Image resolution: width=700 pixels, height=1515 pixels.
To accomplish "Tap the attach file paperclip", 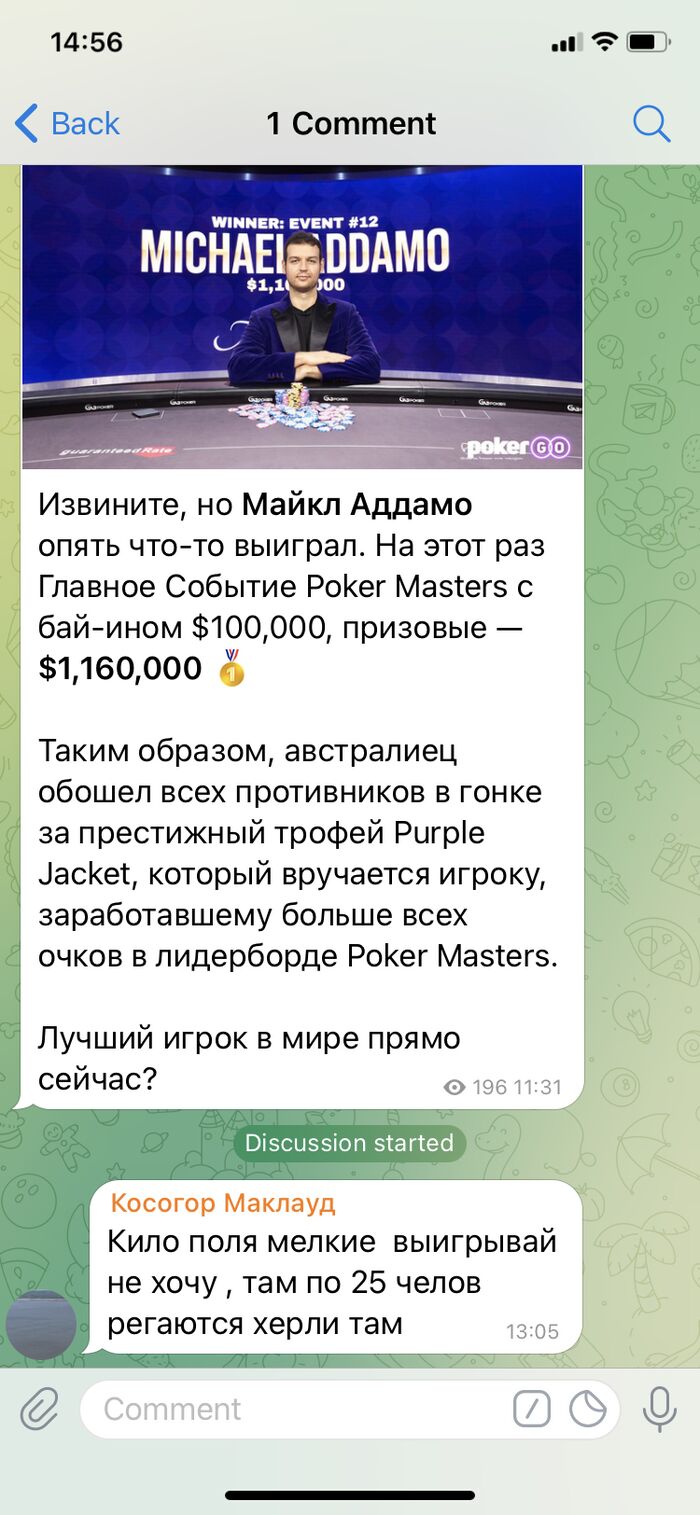I will [x=39, y=1409].
